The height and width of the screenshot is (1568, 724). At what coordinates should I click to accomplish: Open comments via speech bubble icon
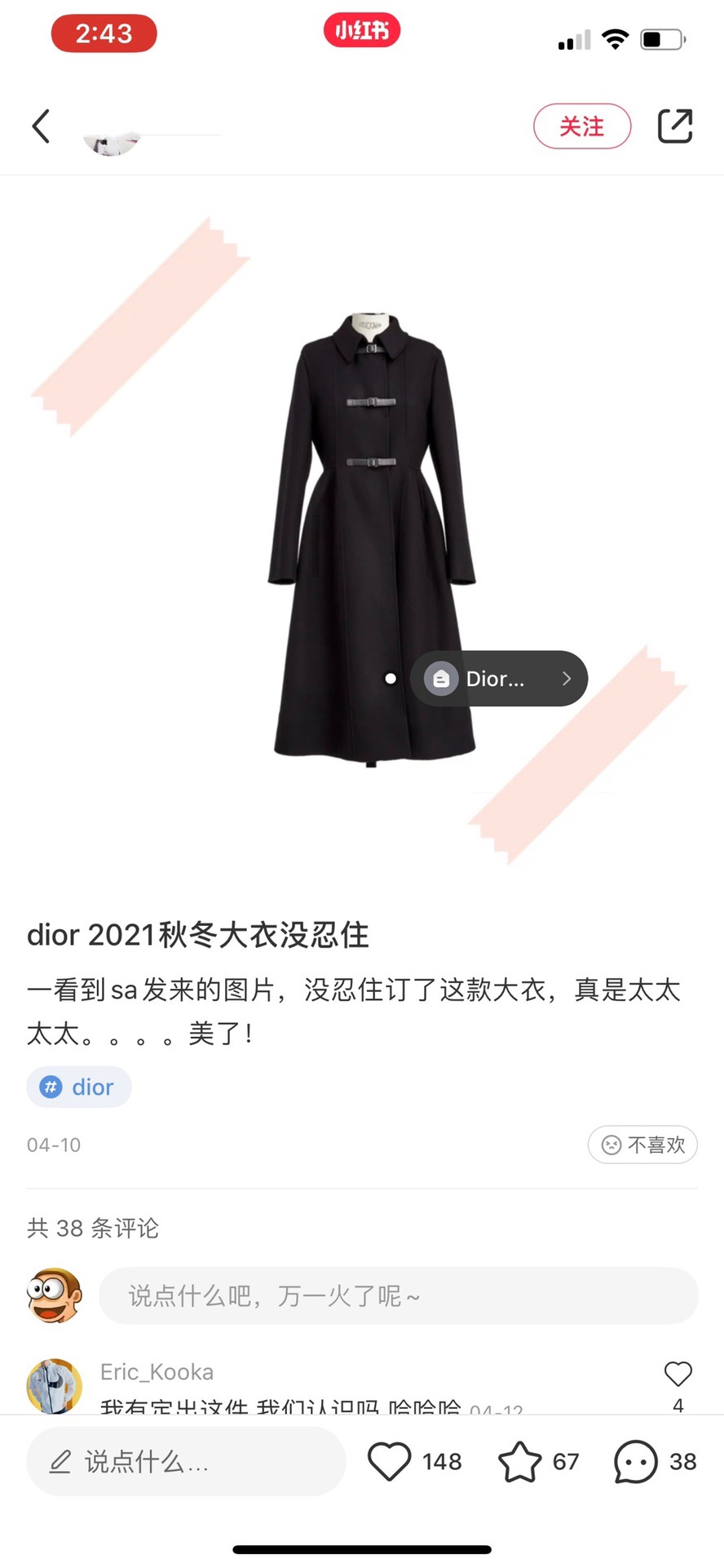pos(636,1461)
